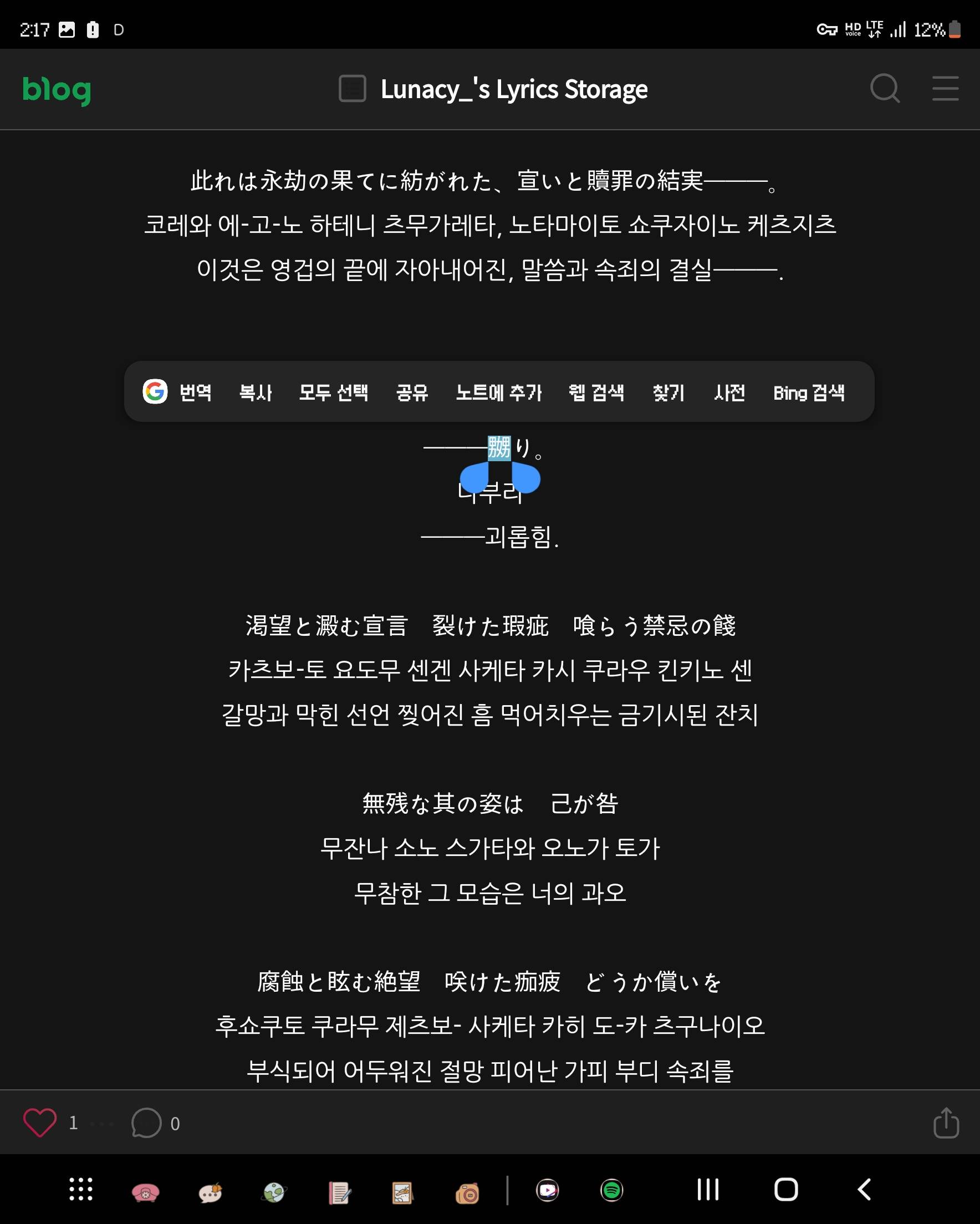The width and height of the screenshot is (980, 1224).
Task: Search selection with Bing 검색
Action: 809,392
